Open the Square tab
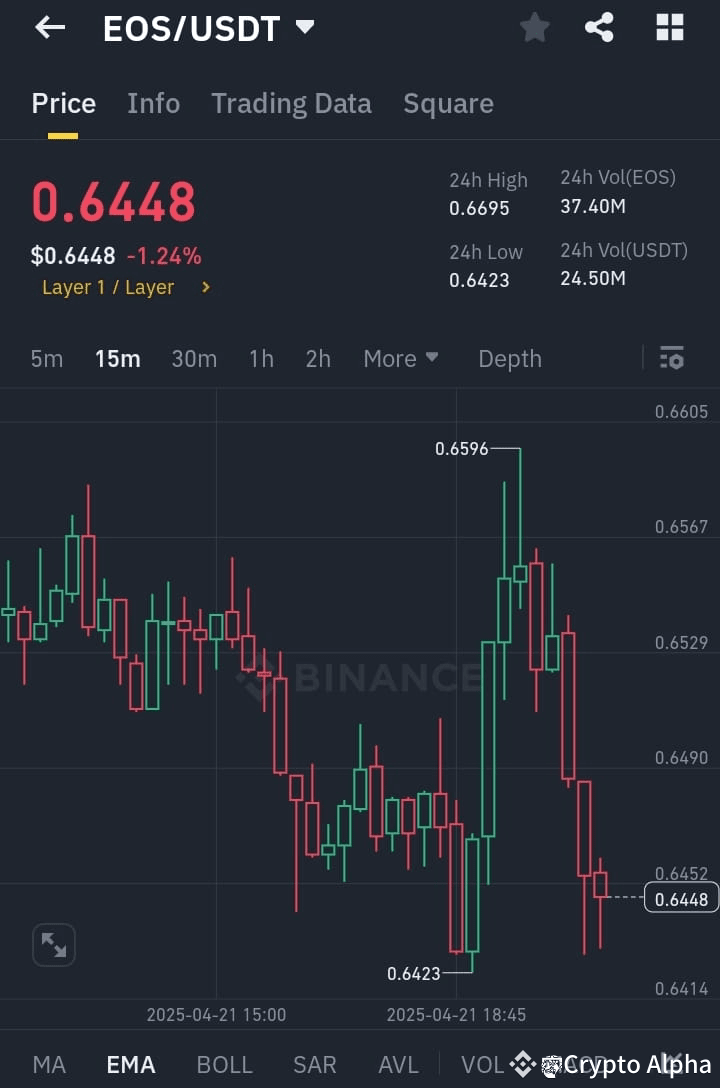 [x=448, y=103]
